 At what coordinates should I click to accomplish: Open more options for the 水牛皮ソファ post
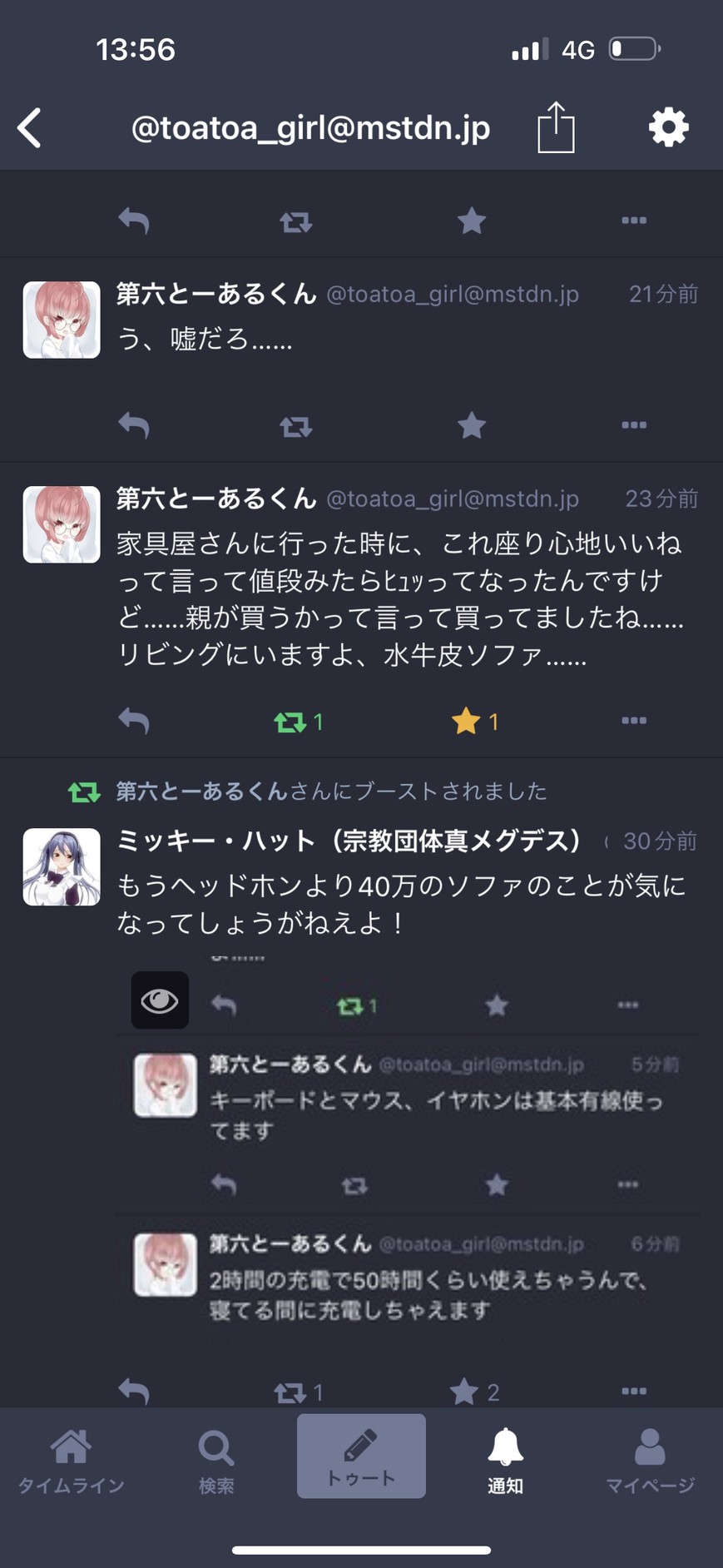pyautogui.click(x=633, y=721)
